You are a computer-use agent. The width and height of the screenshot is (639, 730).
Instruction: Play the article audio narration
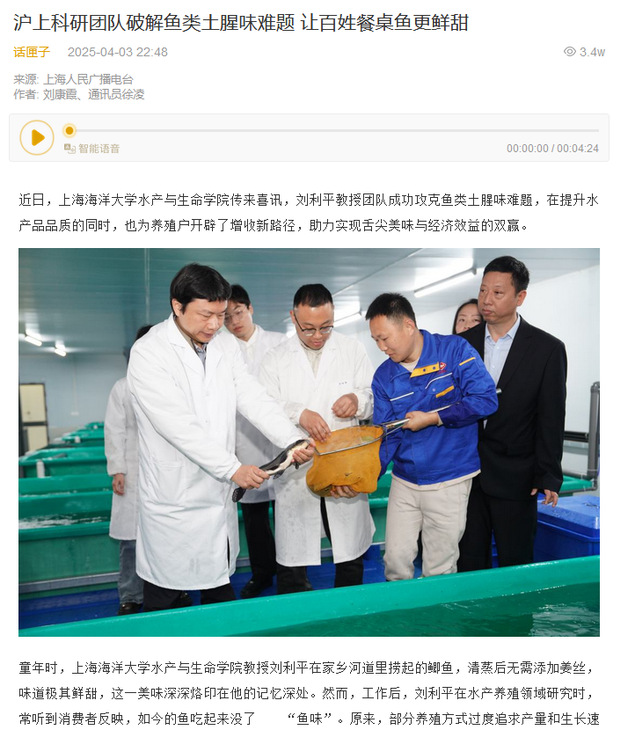click(x=37, y=137)
